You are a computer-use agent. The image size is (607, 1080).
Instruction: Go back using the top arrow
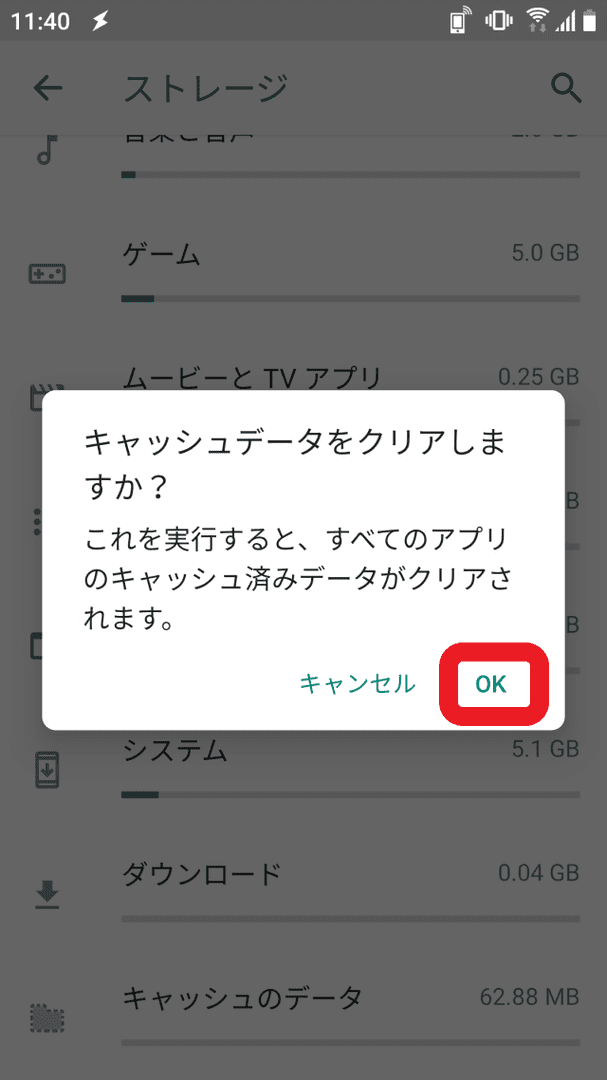[48, 88]
